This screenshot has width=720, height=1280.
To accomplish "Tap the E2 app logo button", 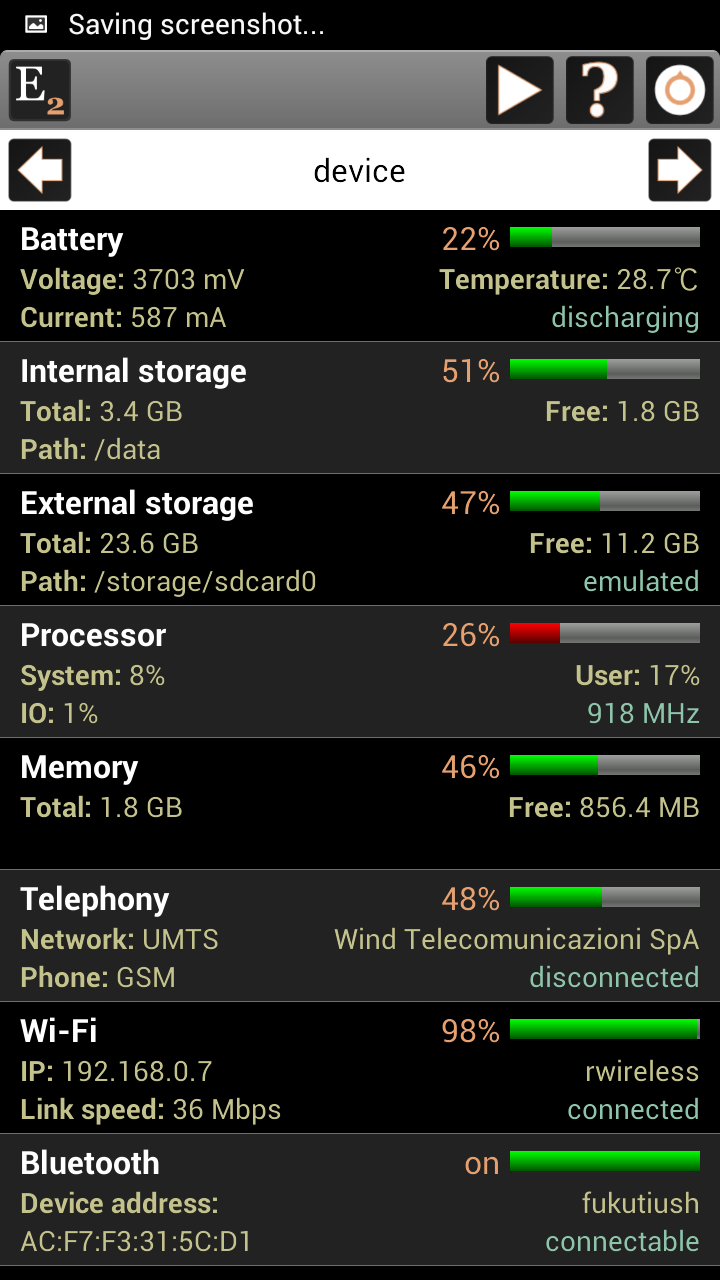I will click(40, 90).
